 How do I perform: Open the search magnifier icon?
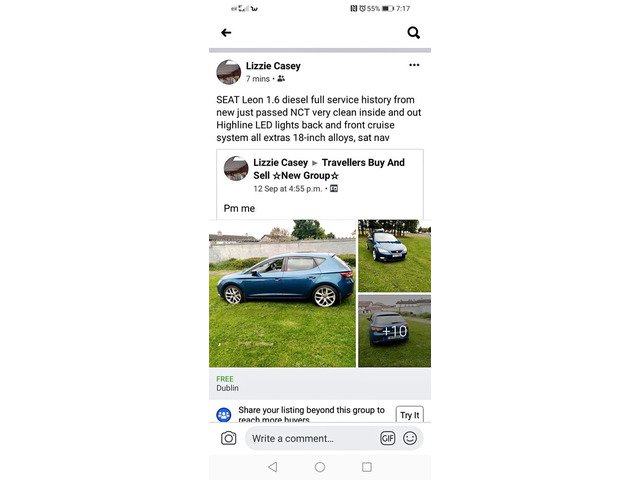click(x=413, y=33)
